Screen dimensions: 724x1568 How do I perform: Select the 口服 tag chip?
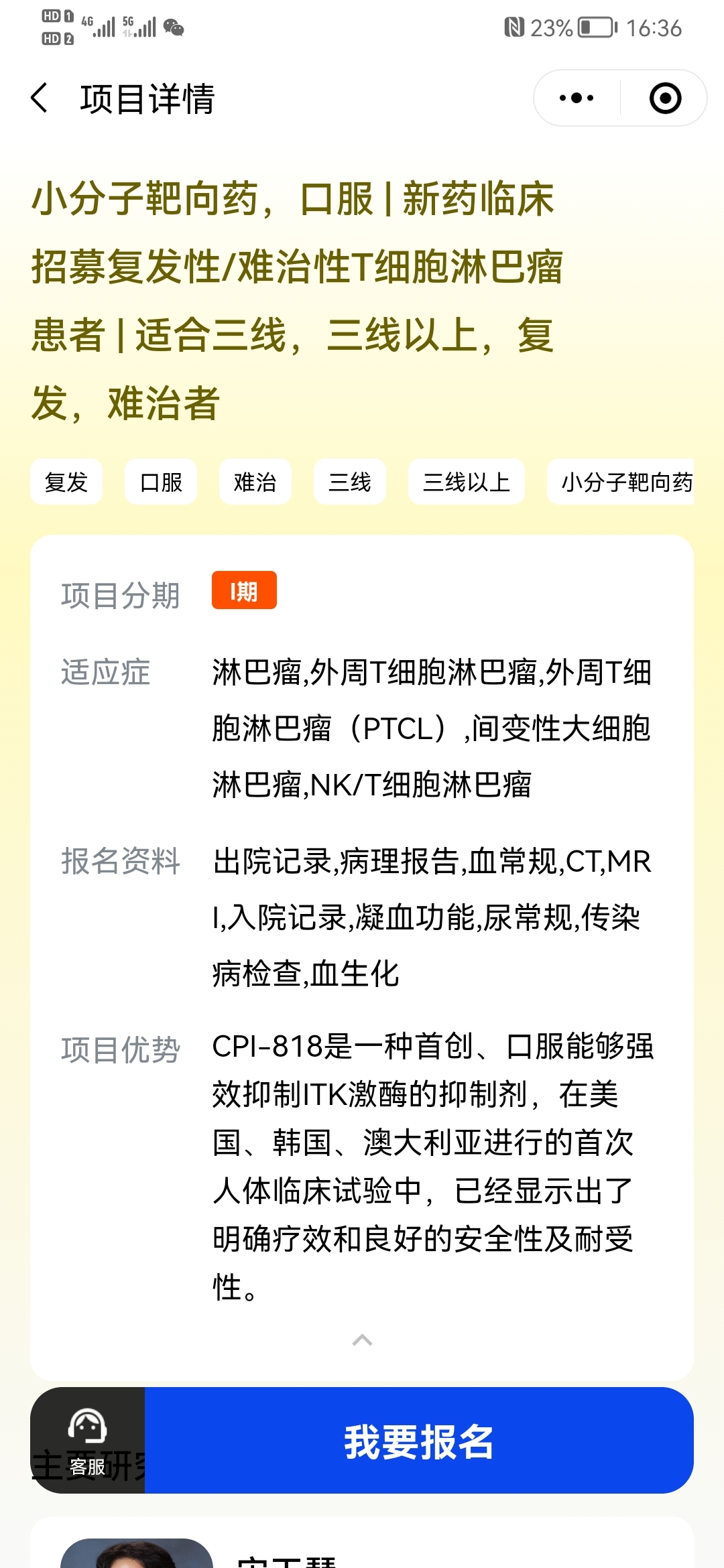coord(161,482)
